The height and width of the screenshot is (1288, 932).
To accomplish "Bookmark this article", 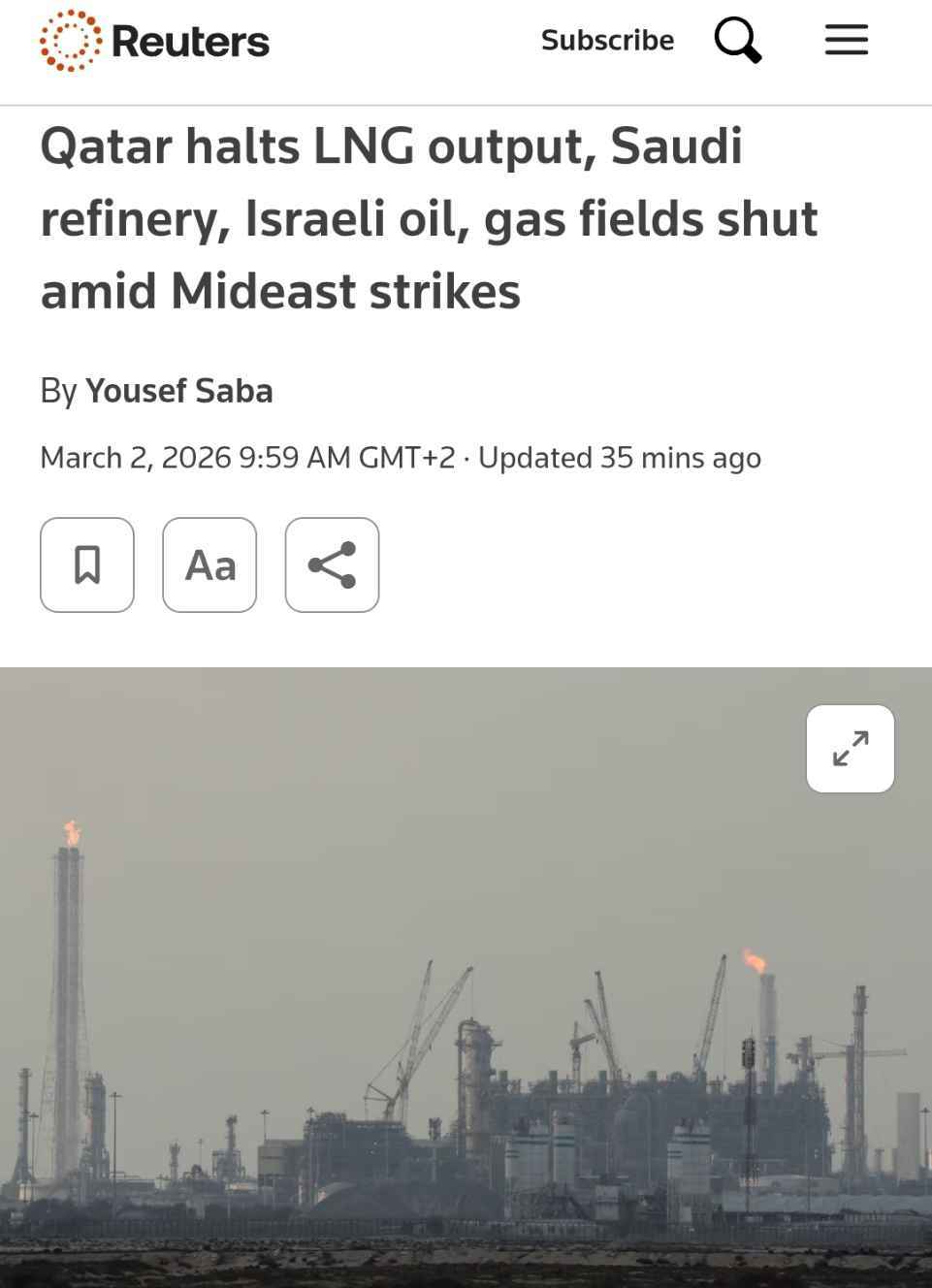I will 87,564.
